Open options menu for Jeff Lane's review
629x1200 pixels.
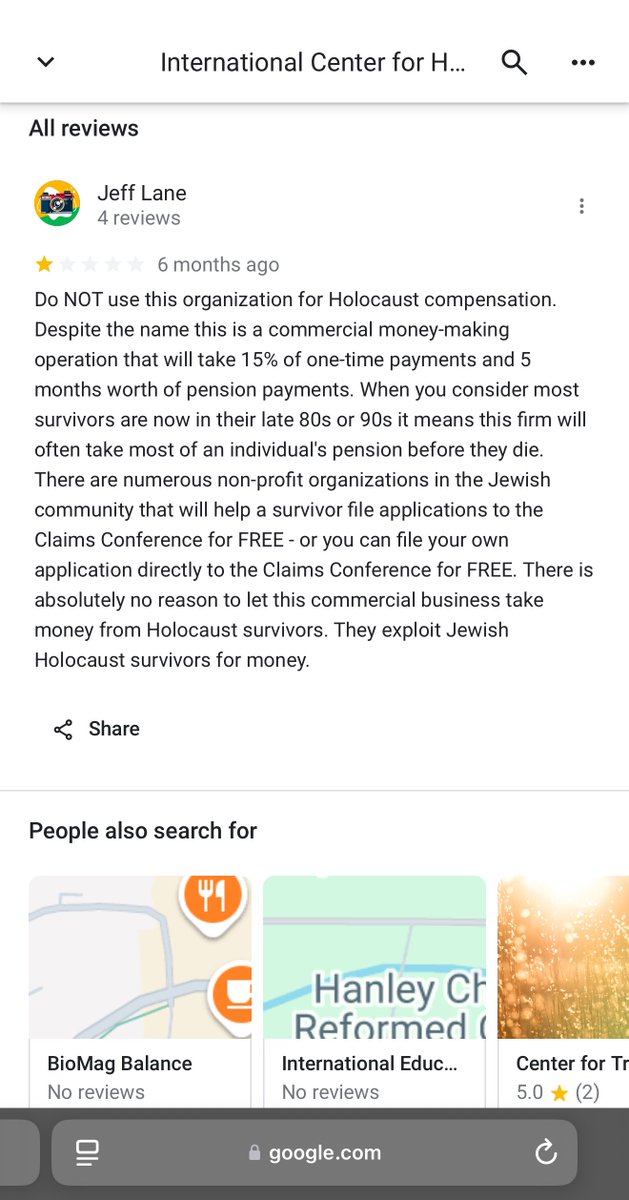tap(581, 206)
